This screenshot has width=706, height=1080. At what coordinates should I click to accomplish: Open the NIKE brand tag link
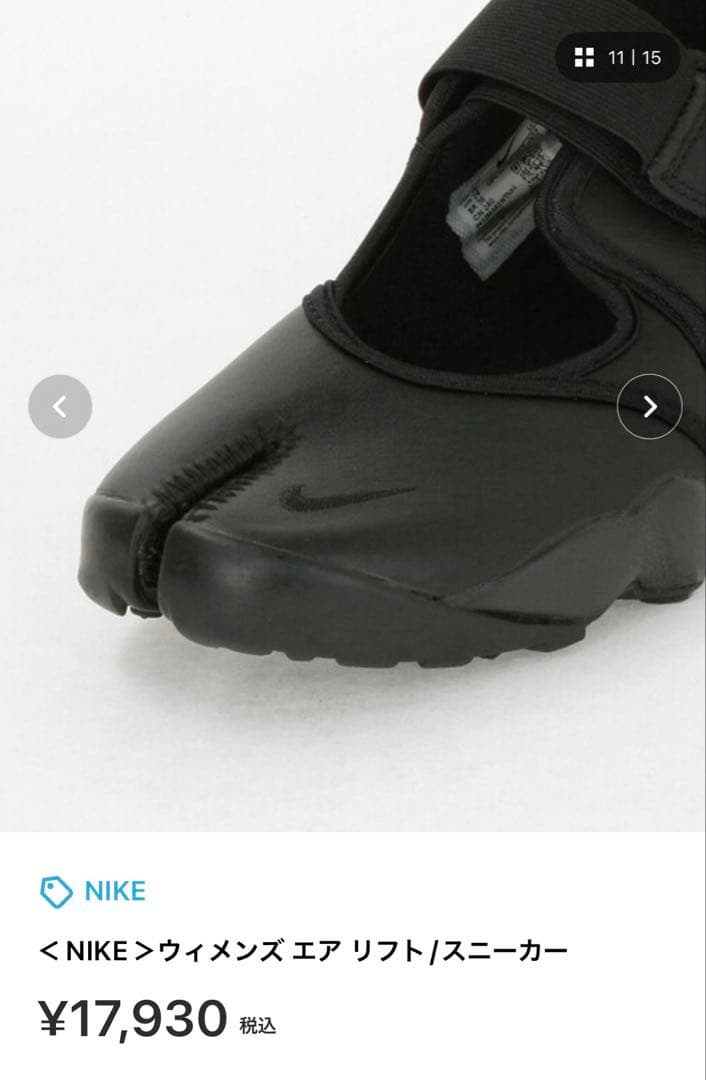click(92, 891)
